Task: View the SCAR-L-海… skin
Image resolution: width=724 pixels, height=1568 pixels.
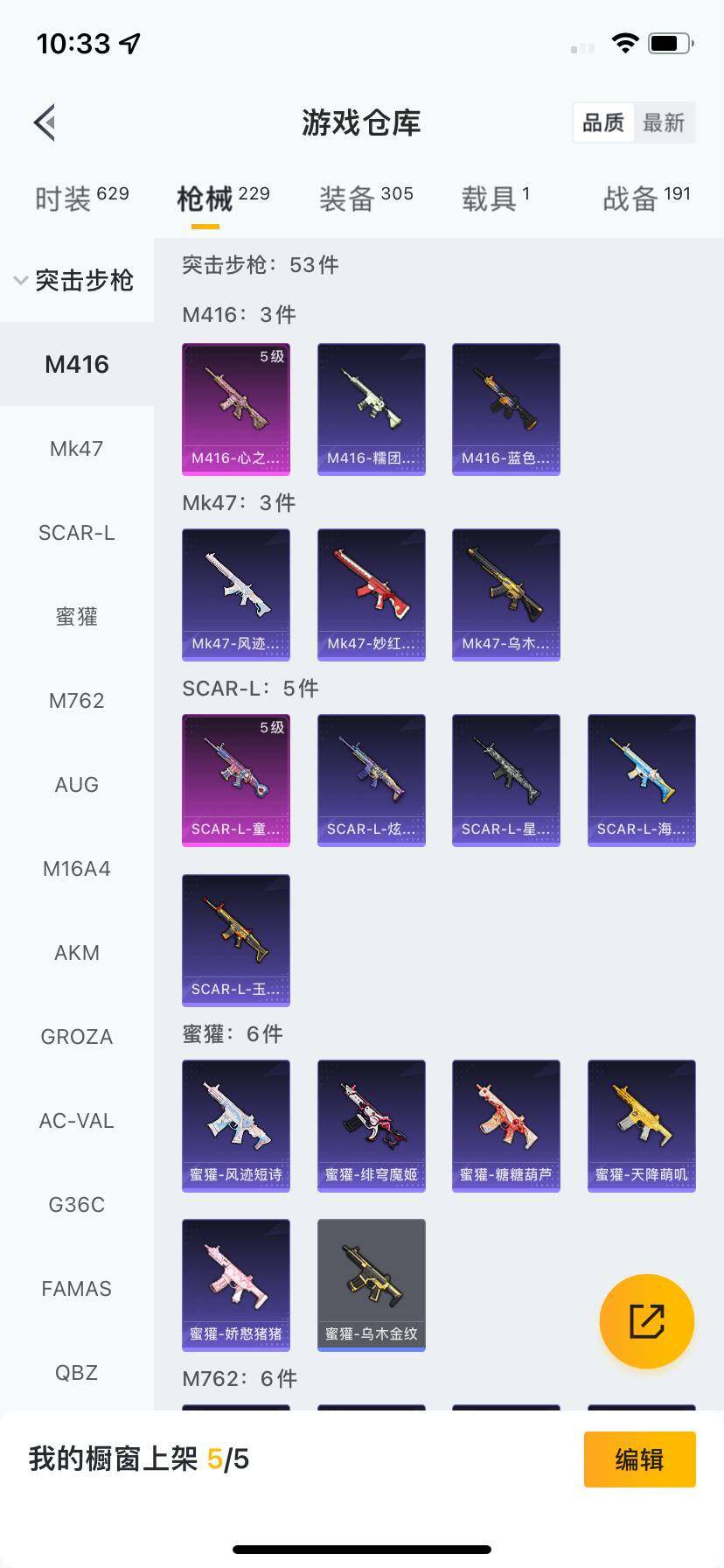Action: coord(642,780)
